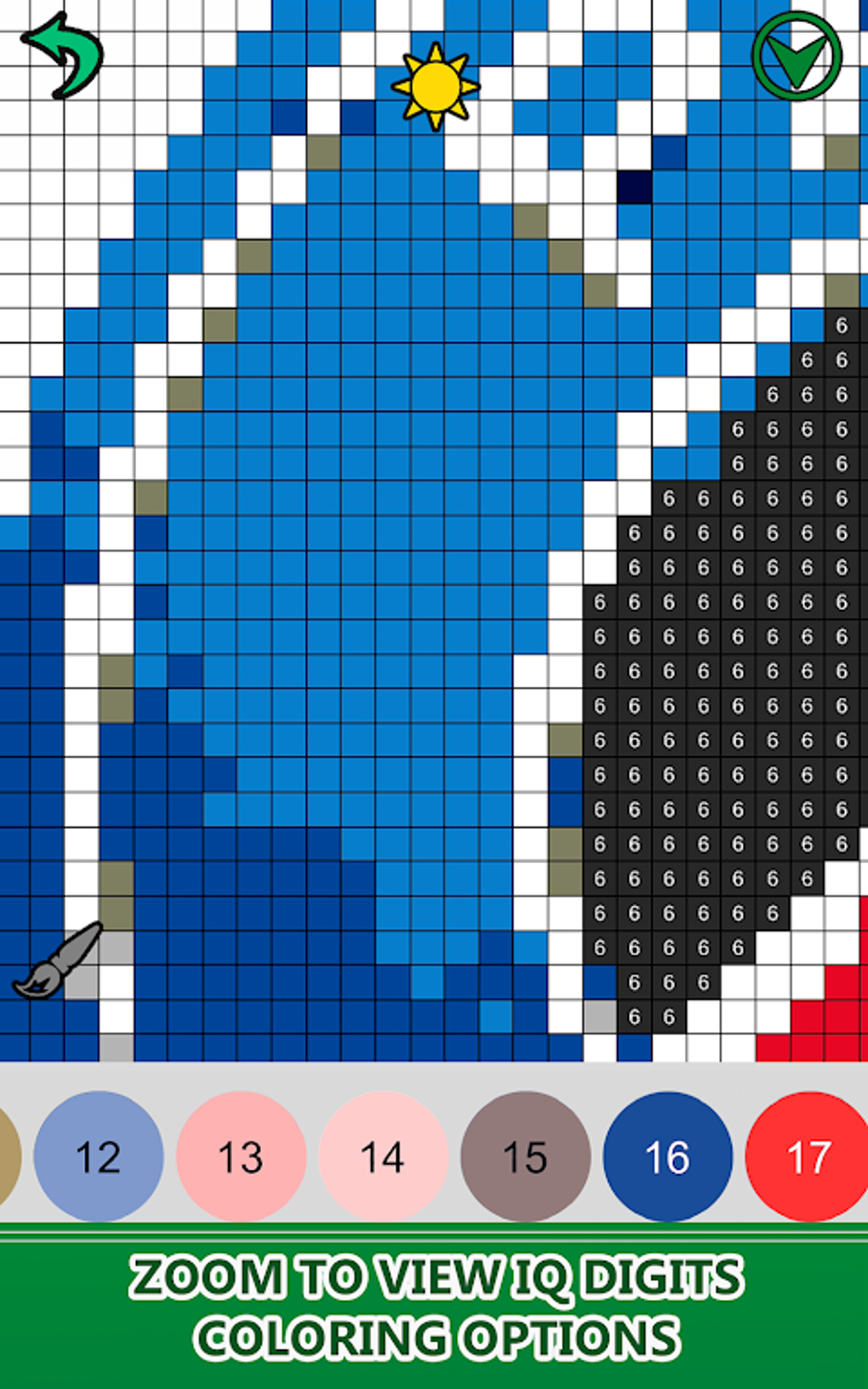
Task: Click the green undo arrow icon
Action: [61, 53]
